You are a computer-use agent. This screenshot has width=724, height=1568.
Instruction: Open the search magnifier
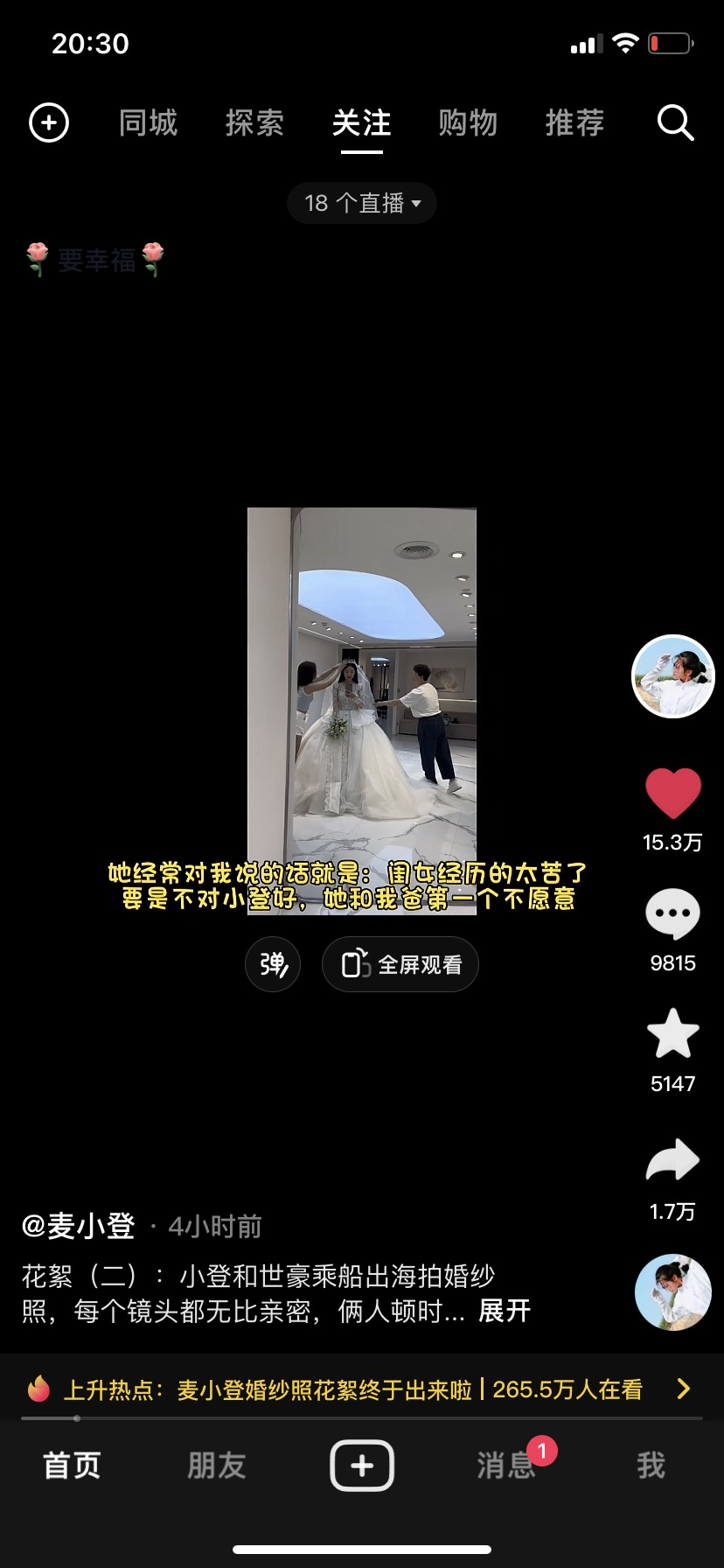(675, 122)
